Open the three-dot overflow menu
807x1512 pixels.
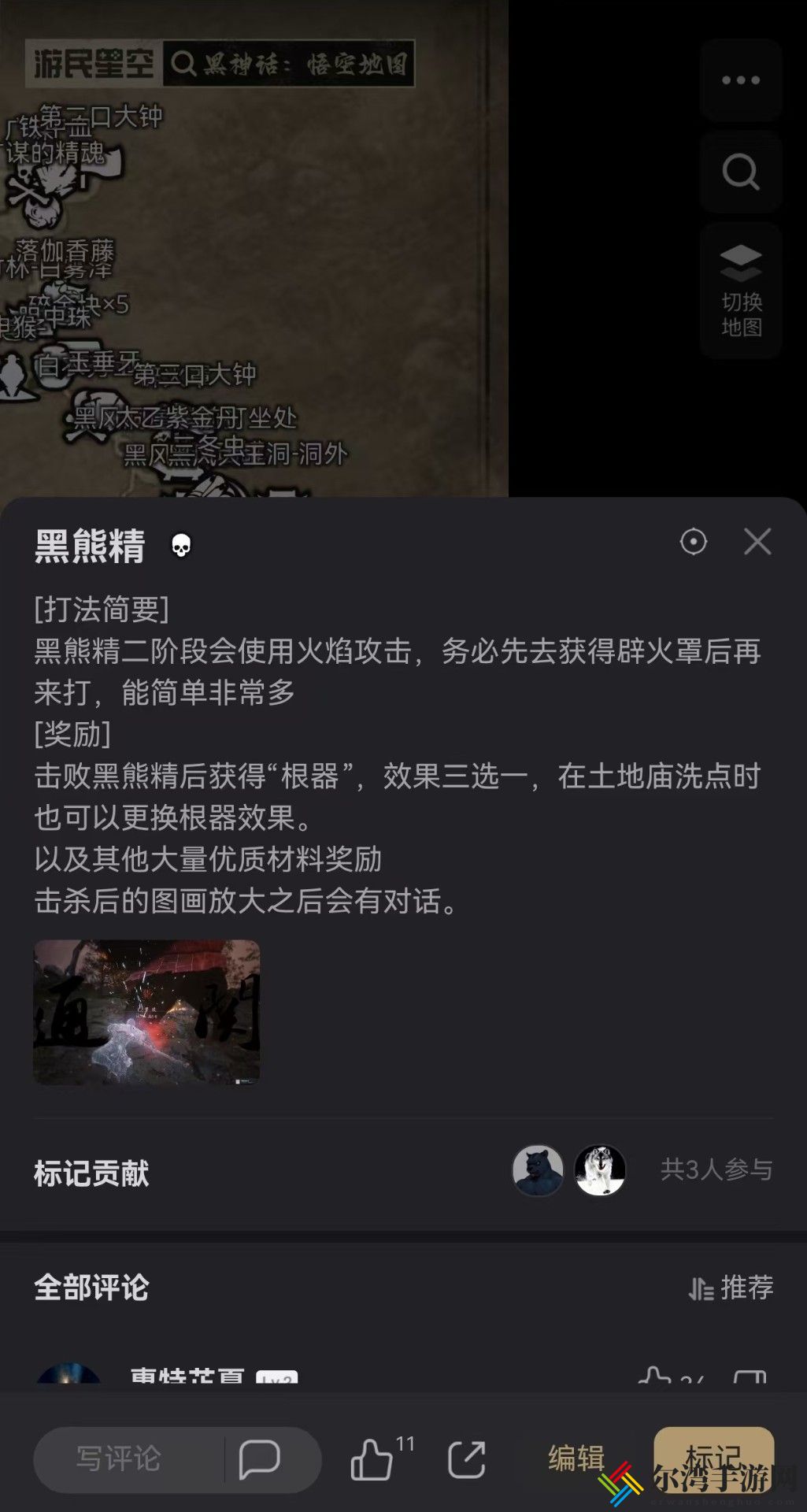tap(740, 80)
